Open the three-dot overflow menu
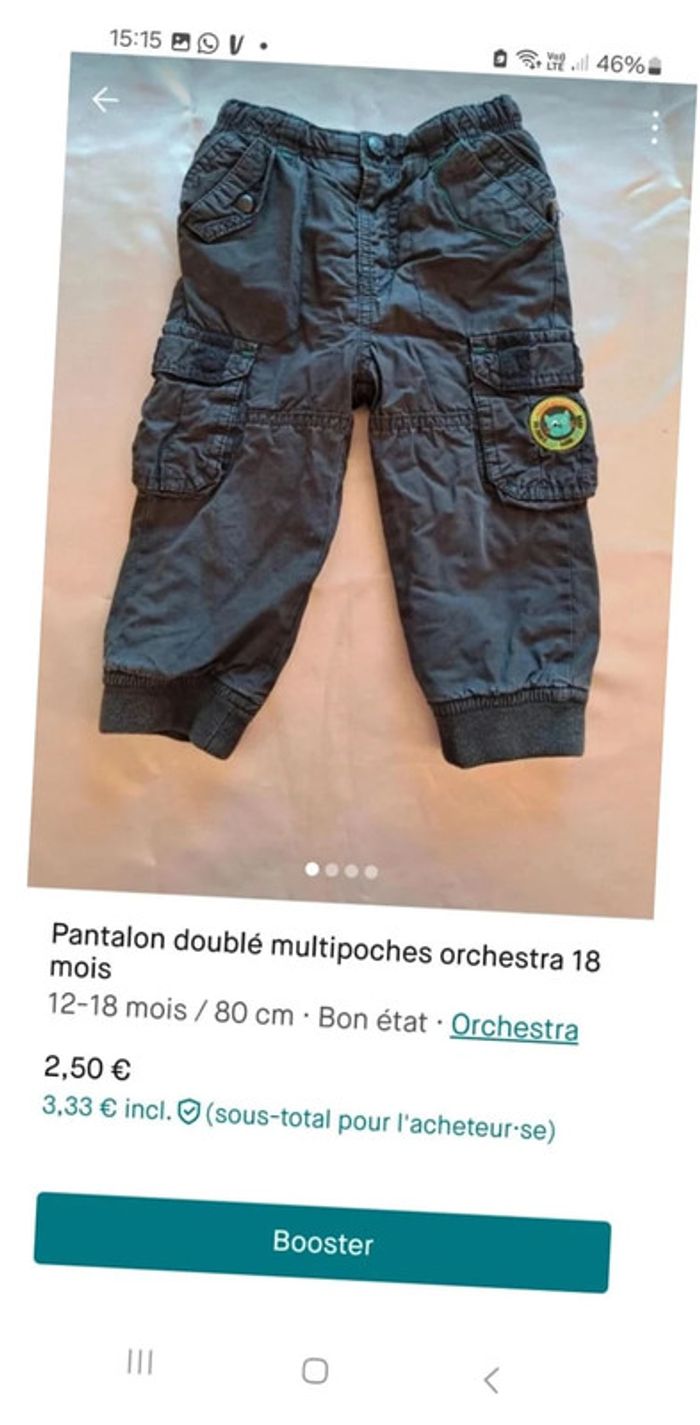The height and width of the screenshot is (1425, 700). [655, 128]
